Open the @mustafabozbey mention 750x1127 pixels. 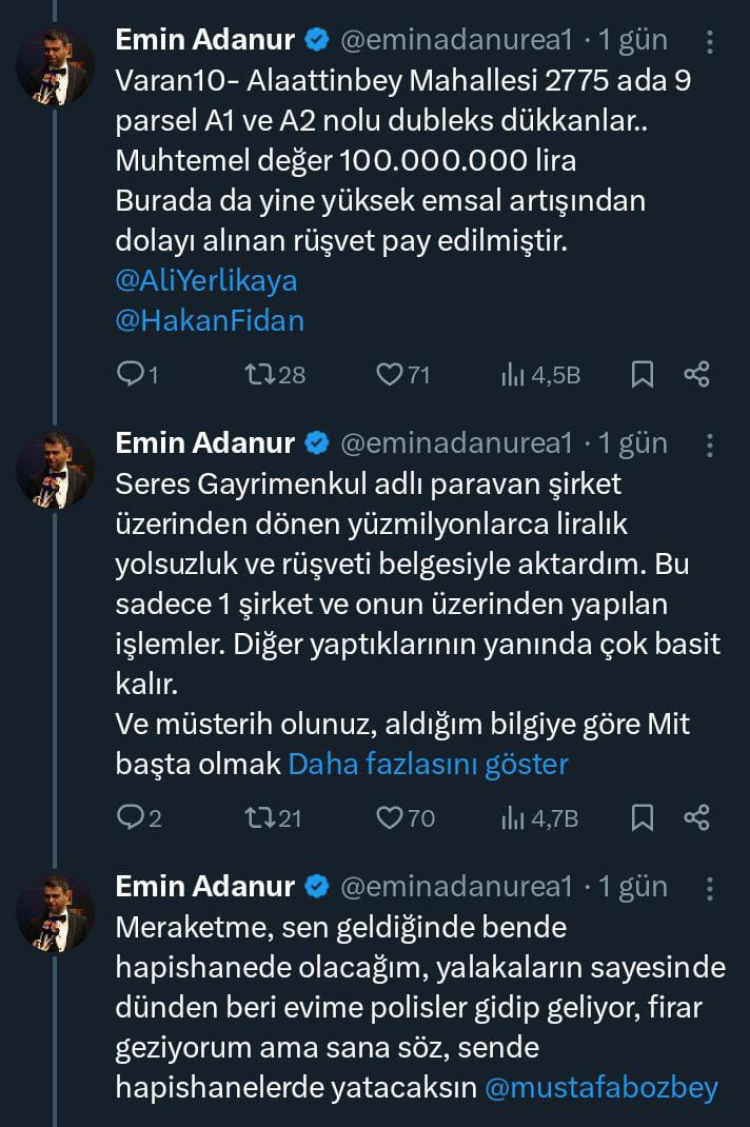pos(601,1088)
